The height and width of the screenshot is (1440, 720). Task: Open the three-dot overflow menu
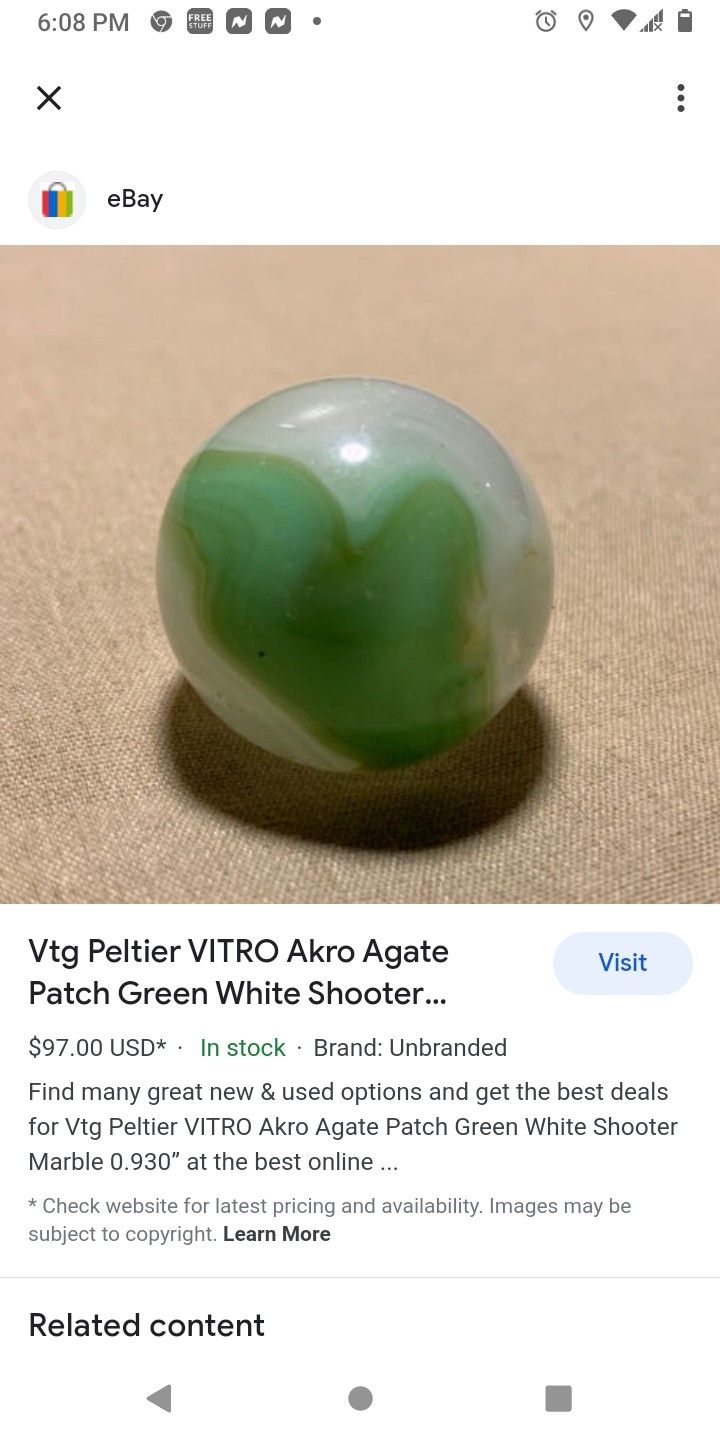pos(681,98)
